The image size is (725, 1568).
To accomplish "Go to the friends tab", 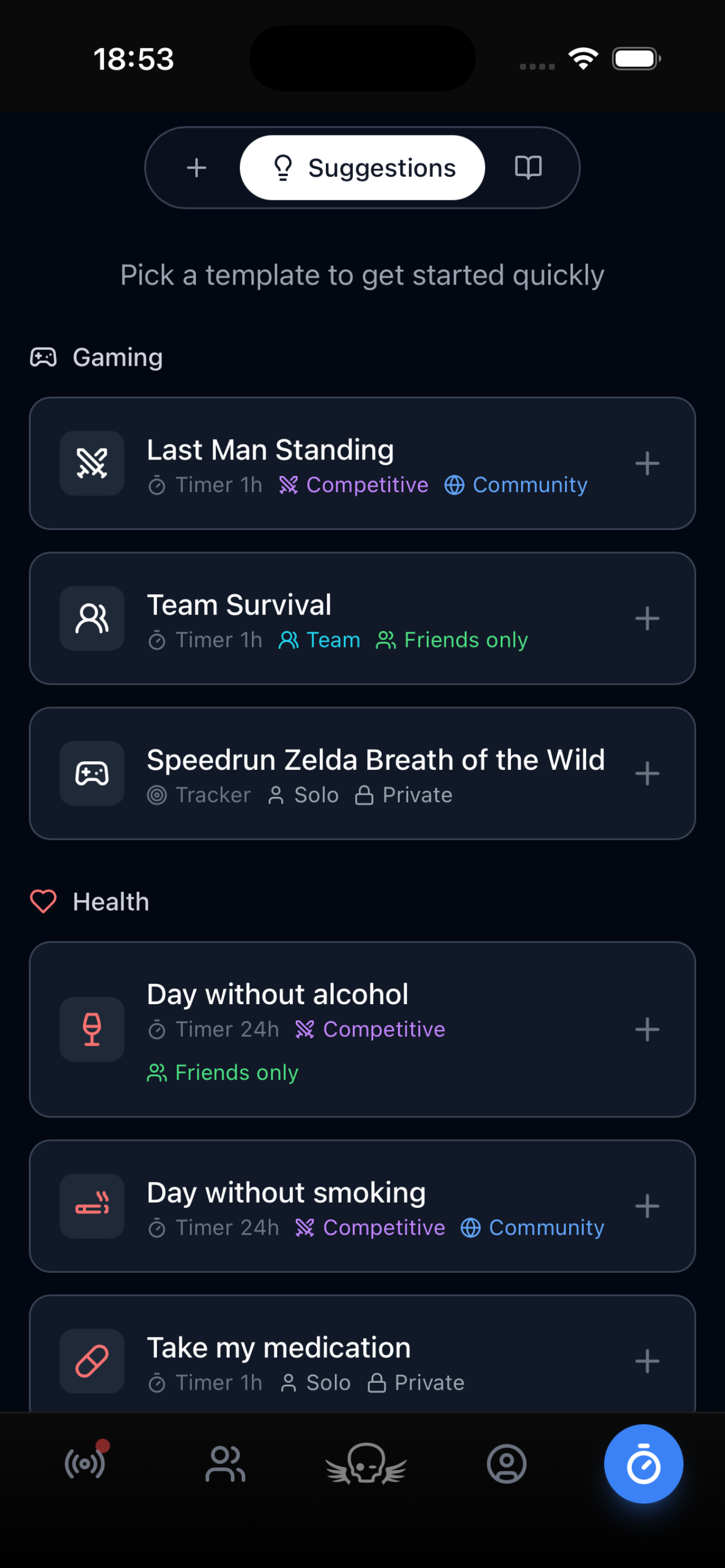I will click(225, 1464).
